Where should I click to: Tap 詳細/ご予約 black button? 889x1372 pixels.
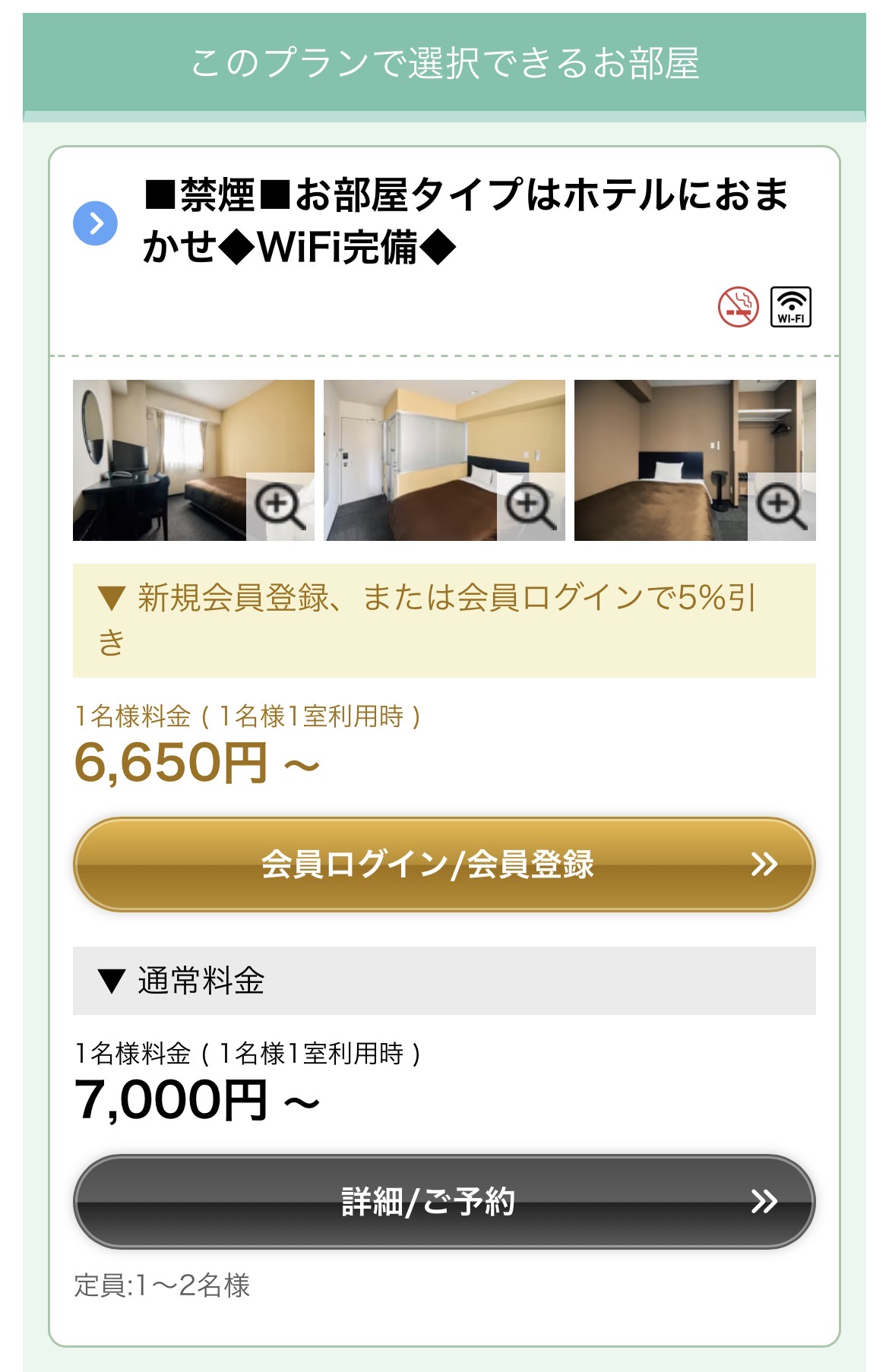(x=444, y=1202)
